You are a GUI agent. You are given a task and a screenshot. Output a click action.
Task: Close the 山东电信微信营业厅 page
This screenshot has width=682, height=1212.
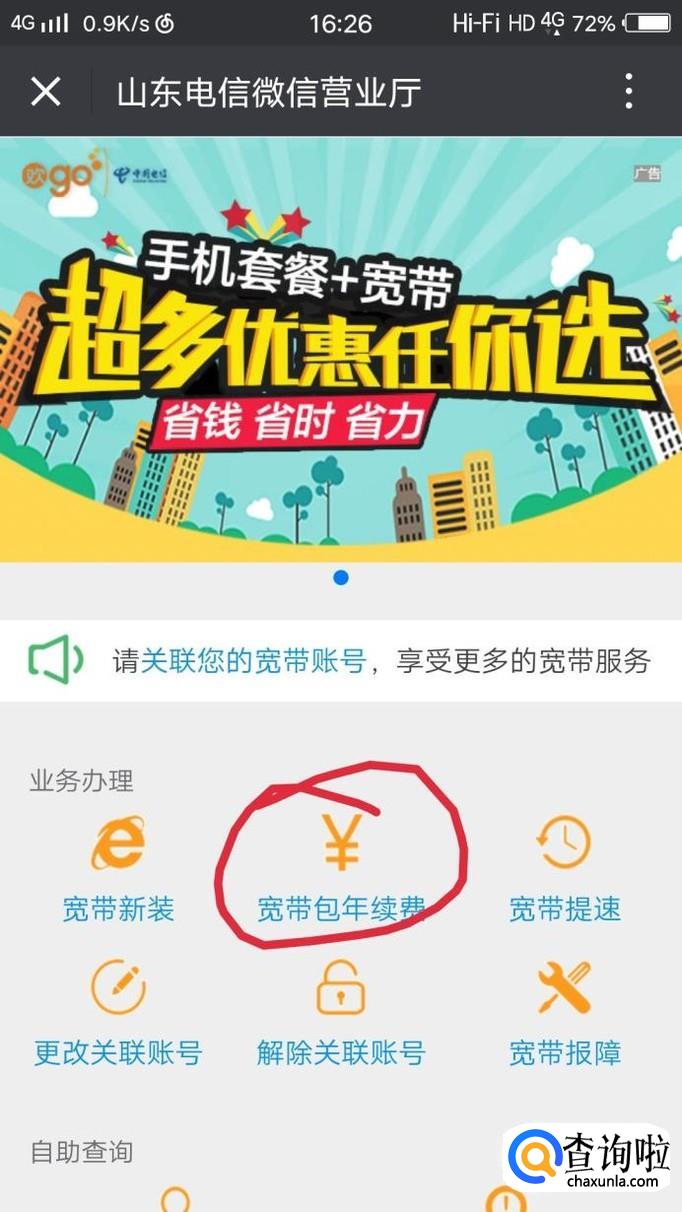coord(46,92)
